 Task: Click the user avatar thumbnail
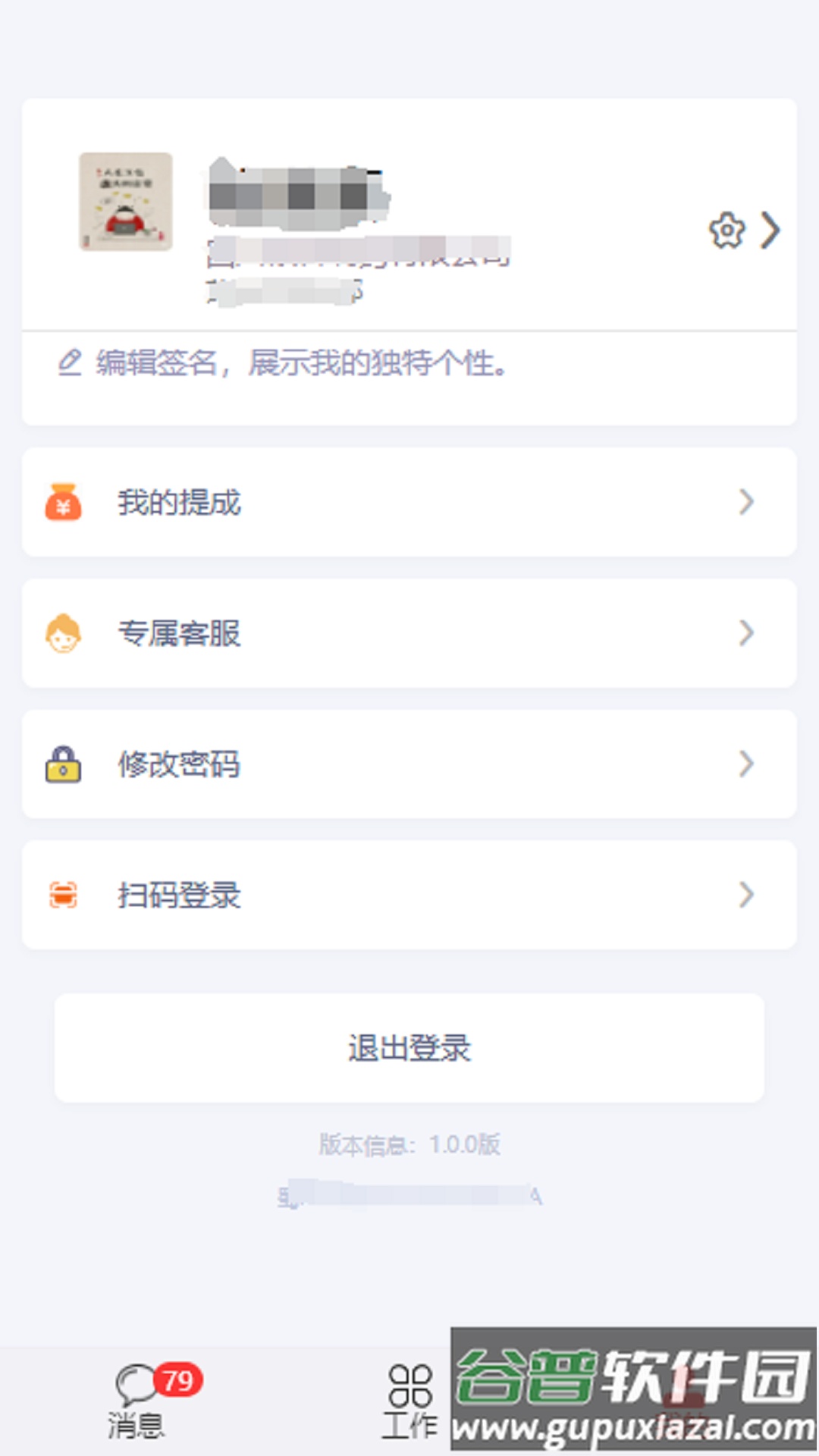point(126,201)
